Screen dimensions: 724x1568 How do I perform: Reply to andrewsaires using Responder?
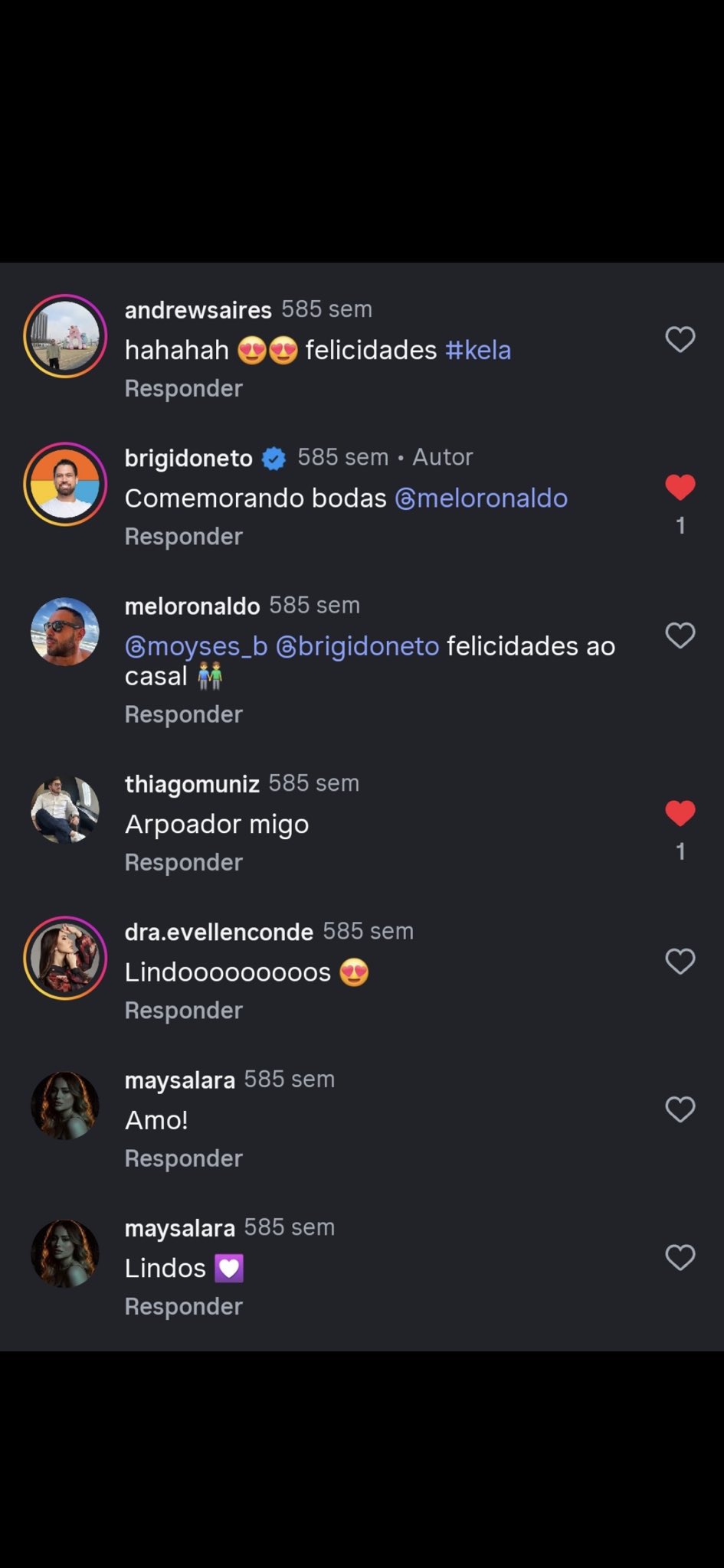tap(182, 388)
